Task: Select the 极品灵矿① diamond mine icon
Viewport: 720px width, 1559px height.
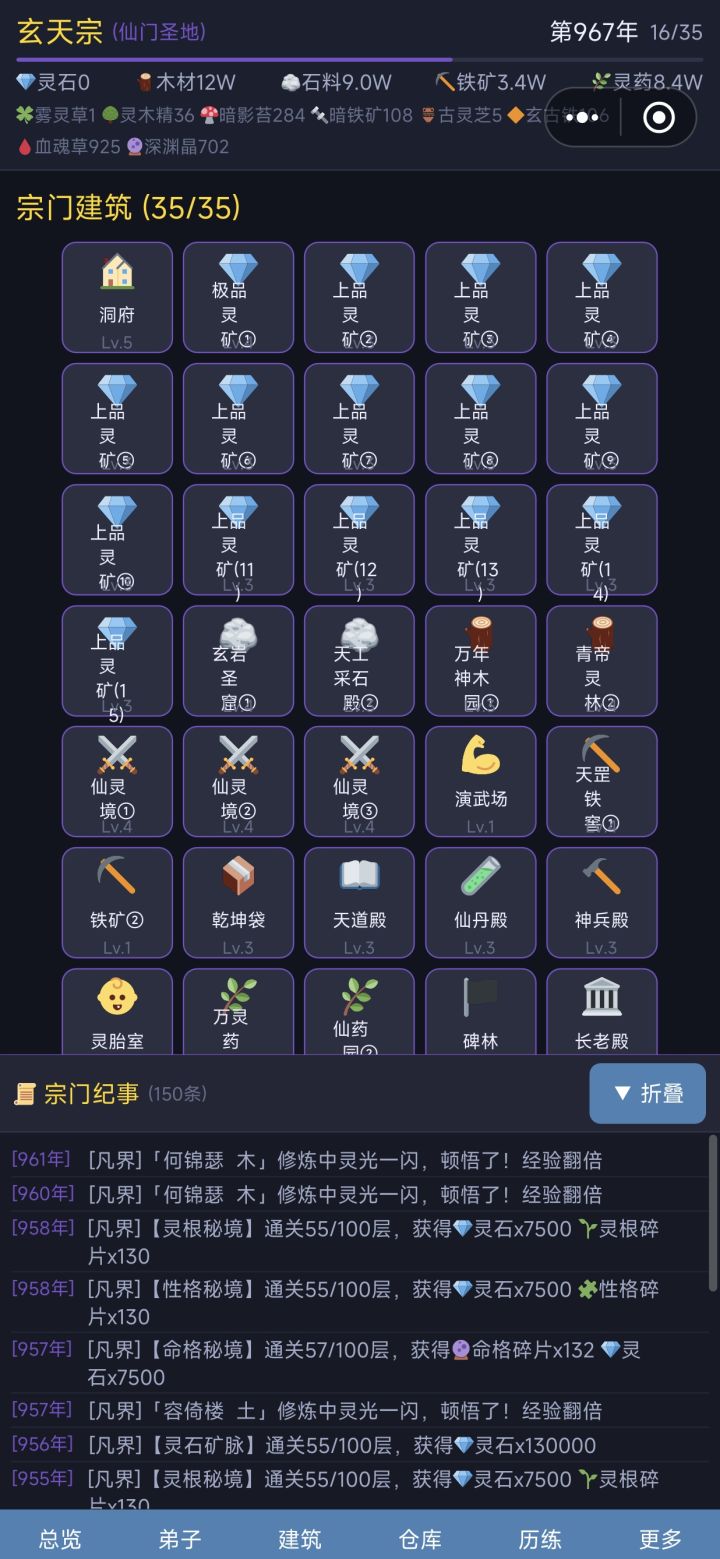Action: (x=238, y=297)
